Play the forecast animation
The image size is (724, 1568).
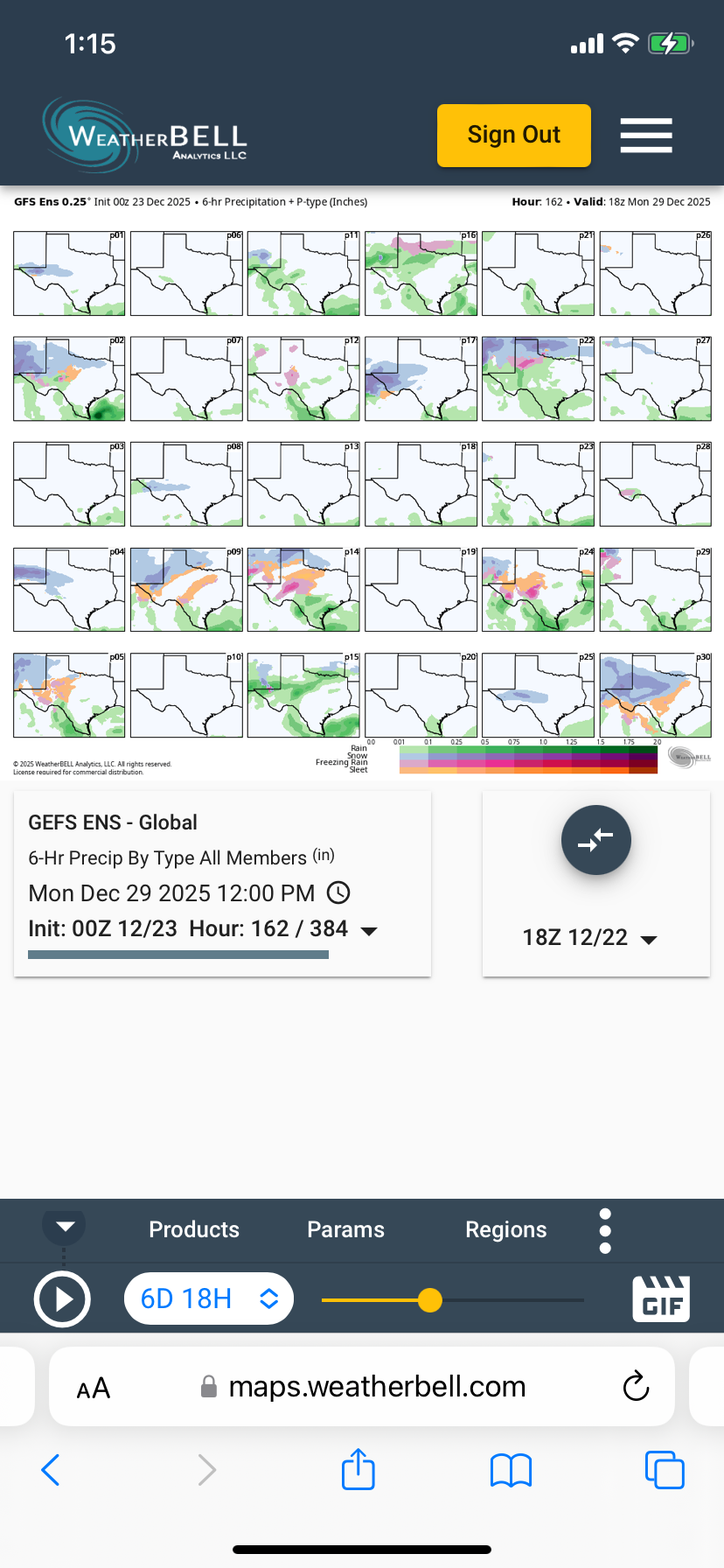coord(62,1299)
